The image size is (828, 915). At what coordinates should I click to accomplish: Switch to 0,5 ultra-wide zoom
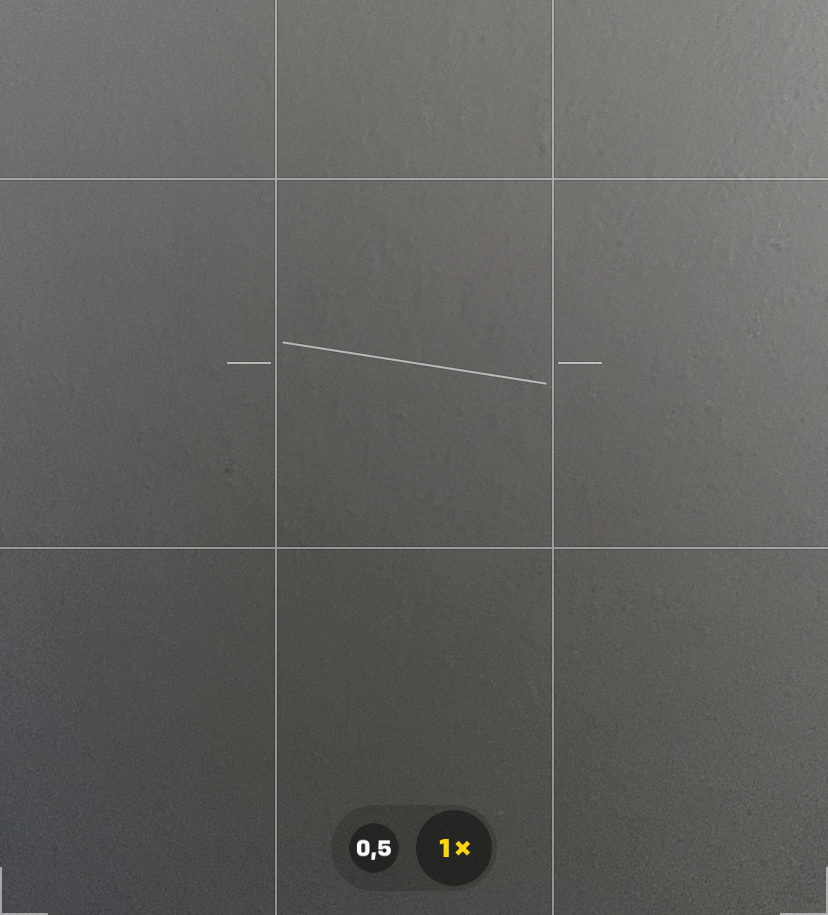pyautogui.click(x=374, y=848)
